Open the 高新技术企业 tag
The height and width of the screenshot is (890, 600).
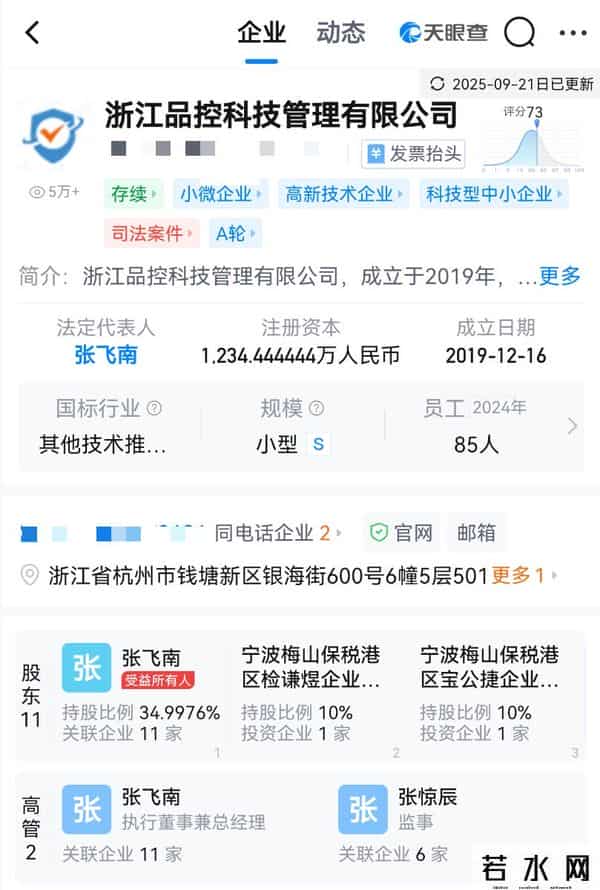click(x=344, y=194)
